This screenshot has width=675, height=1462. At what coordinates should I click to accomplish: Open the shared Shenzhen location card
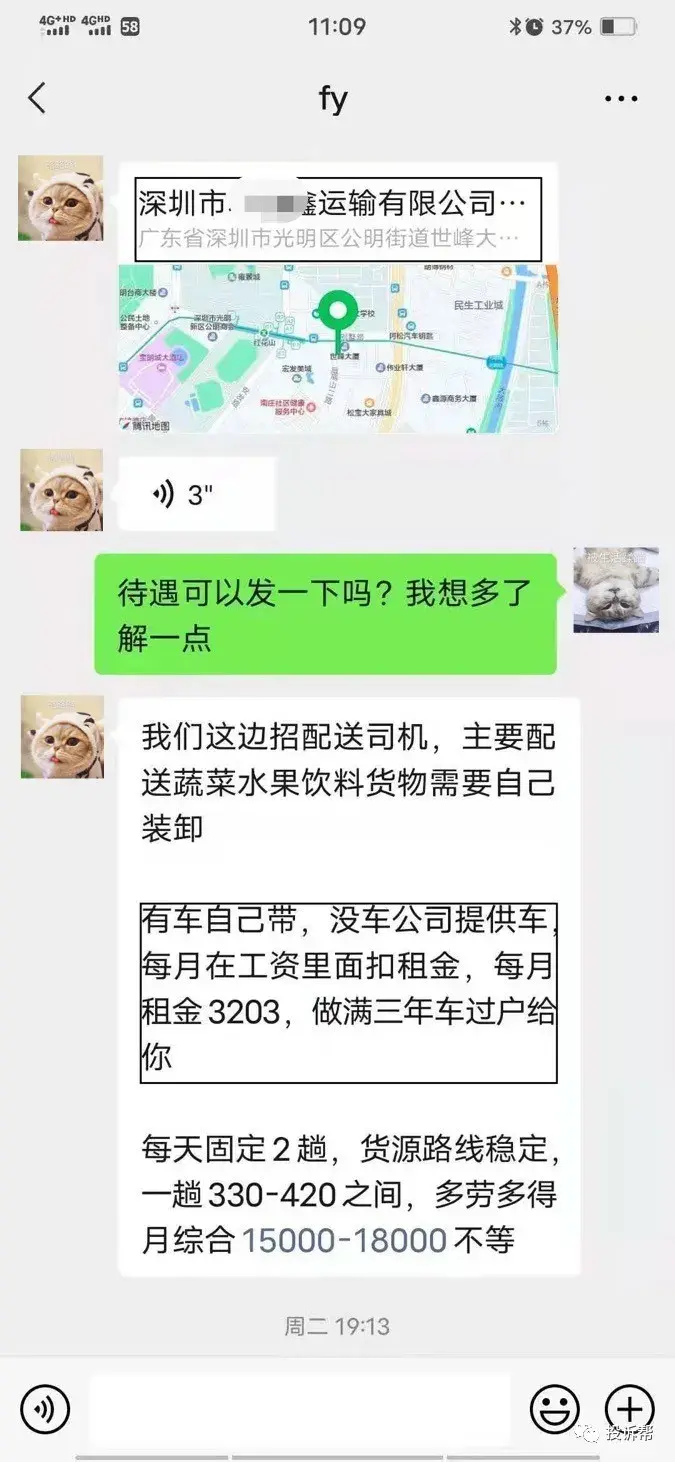(338, 300)
